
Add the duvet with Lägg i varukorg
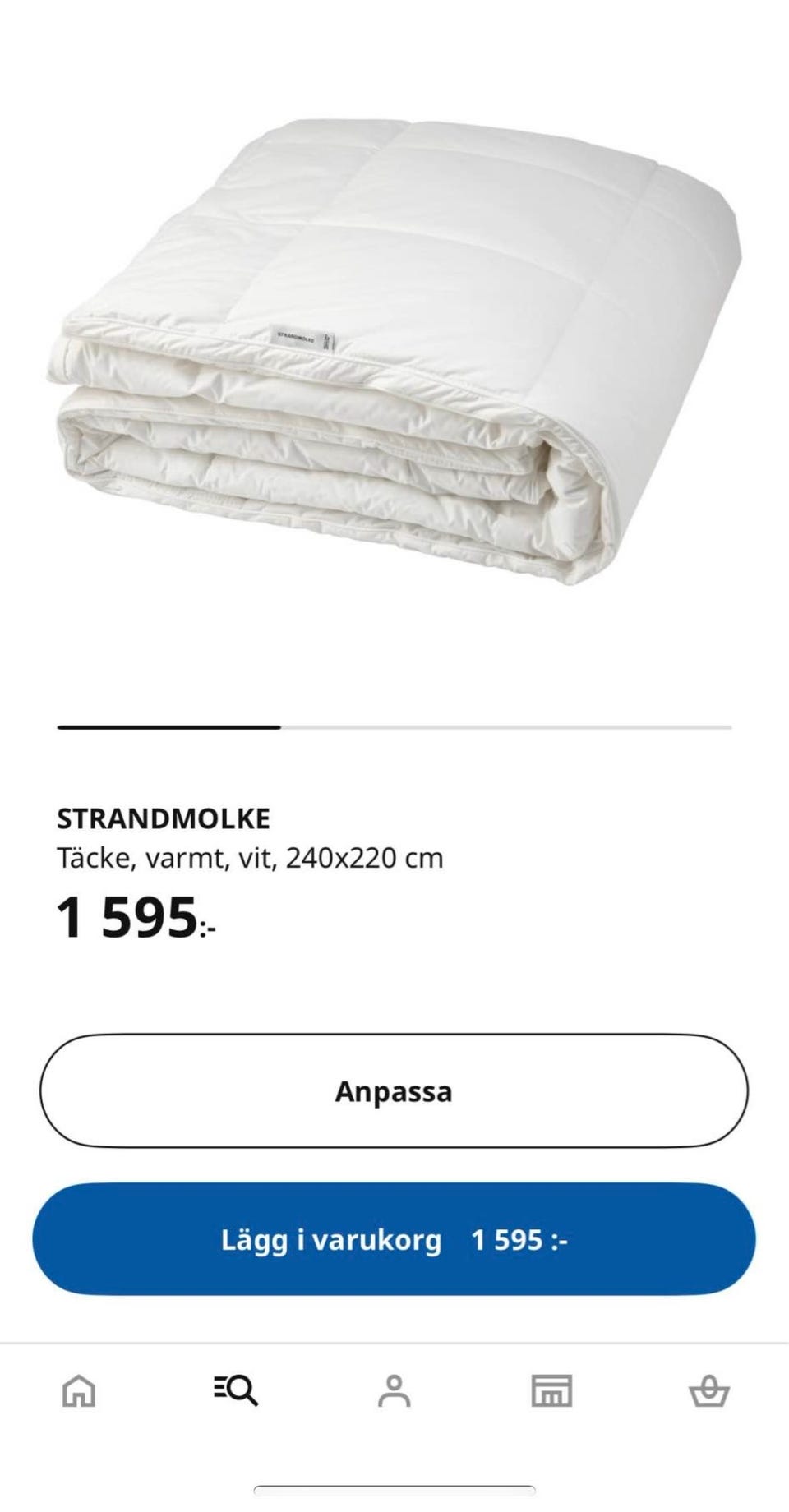click(394, 1239)
